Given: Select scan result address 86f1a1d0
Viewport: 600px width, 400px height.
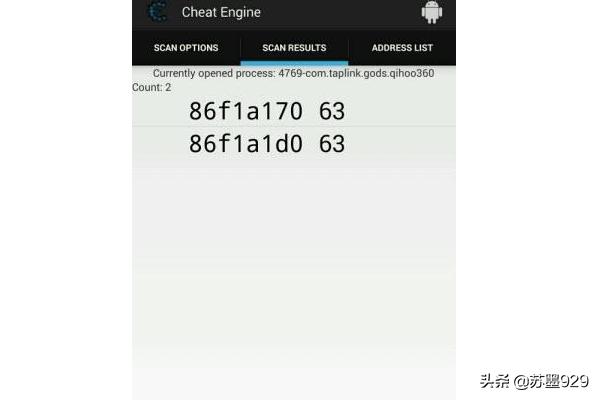Looking at the screenshot, I should coord(294,144).
